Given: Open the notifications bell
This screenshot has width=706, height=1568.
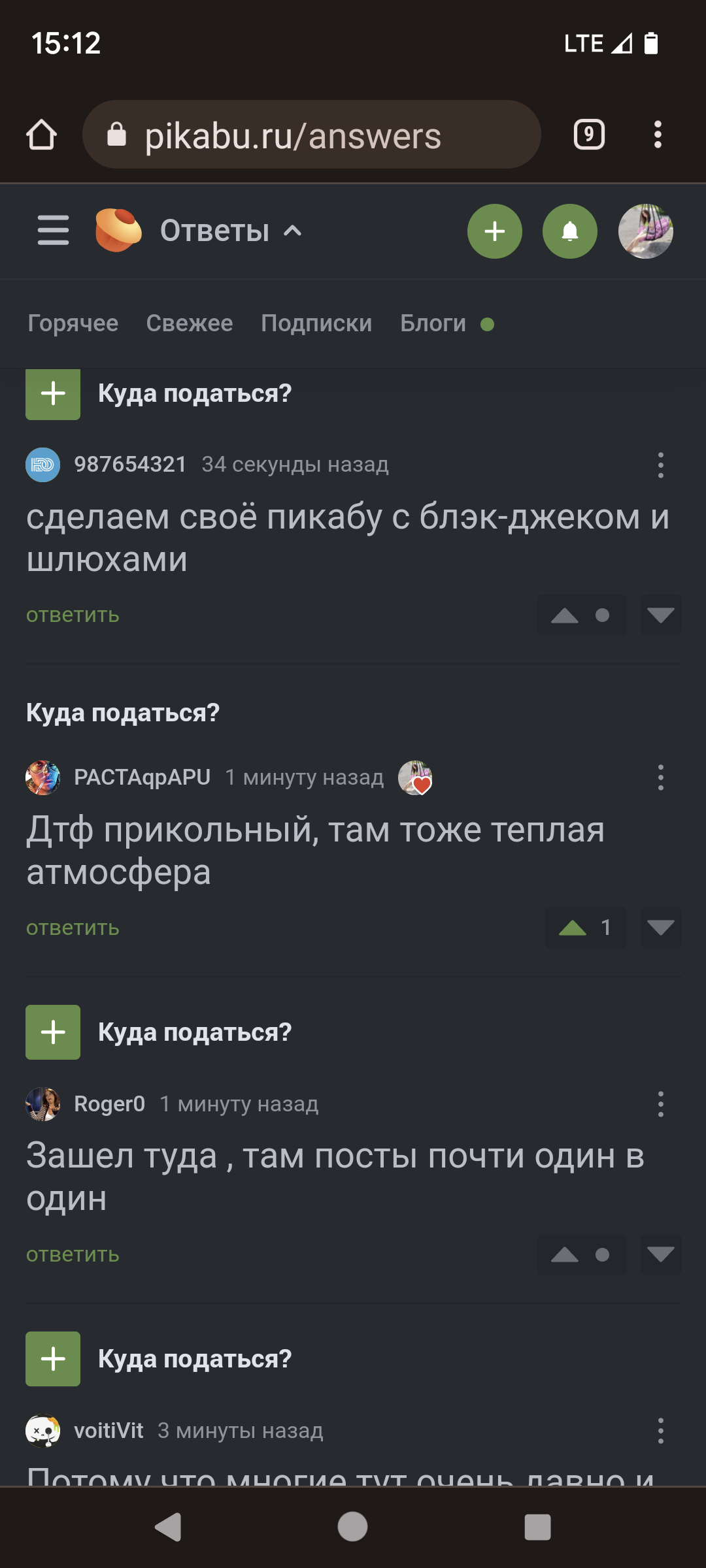Looking at the screenshot, I should (569, 231).
